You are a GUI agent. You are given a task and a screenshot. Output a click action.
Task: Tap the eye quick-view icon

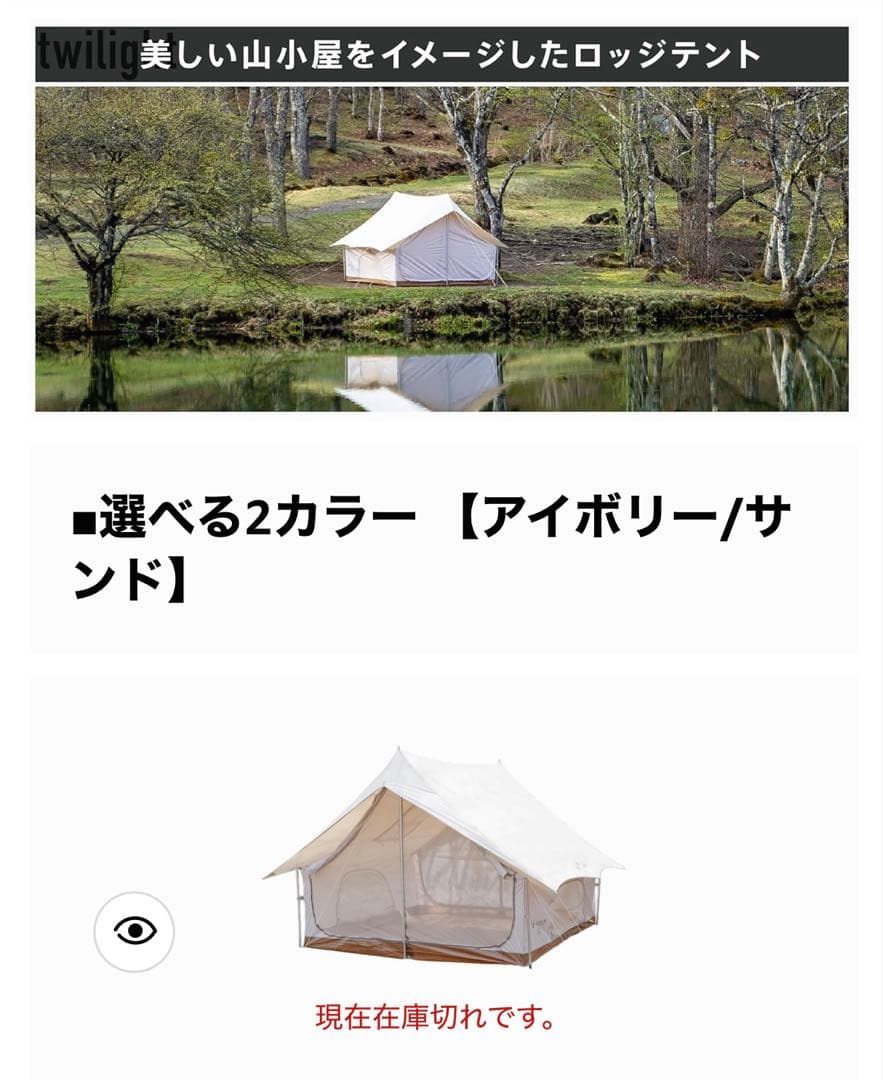134,931
